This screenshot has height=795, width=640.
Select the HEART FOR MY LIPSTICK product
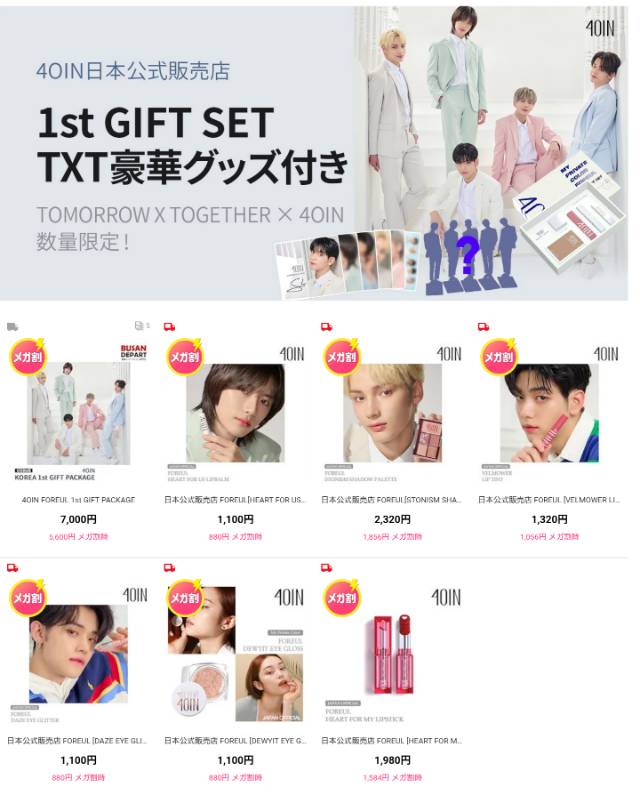click(392, 655)
